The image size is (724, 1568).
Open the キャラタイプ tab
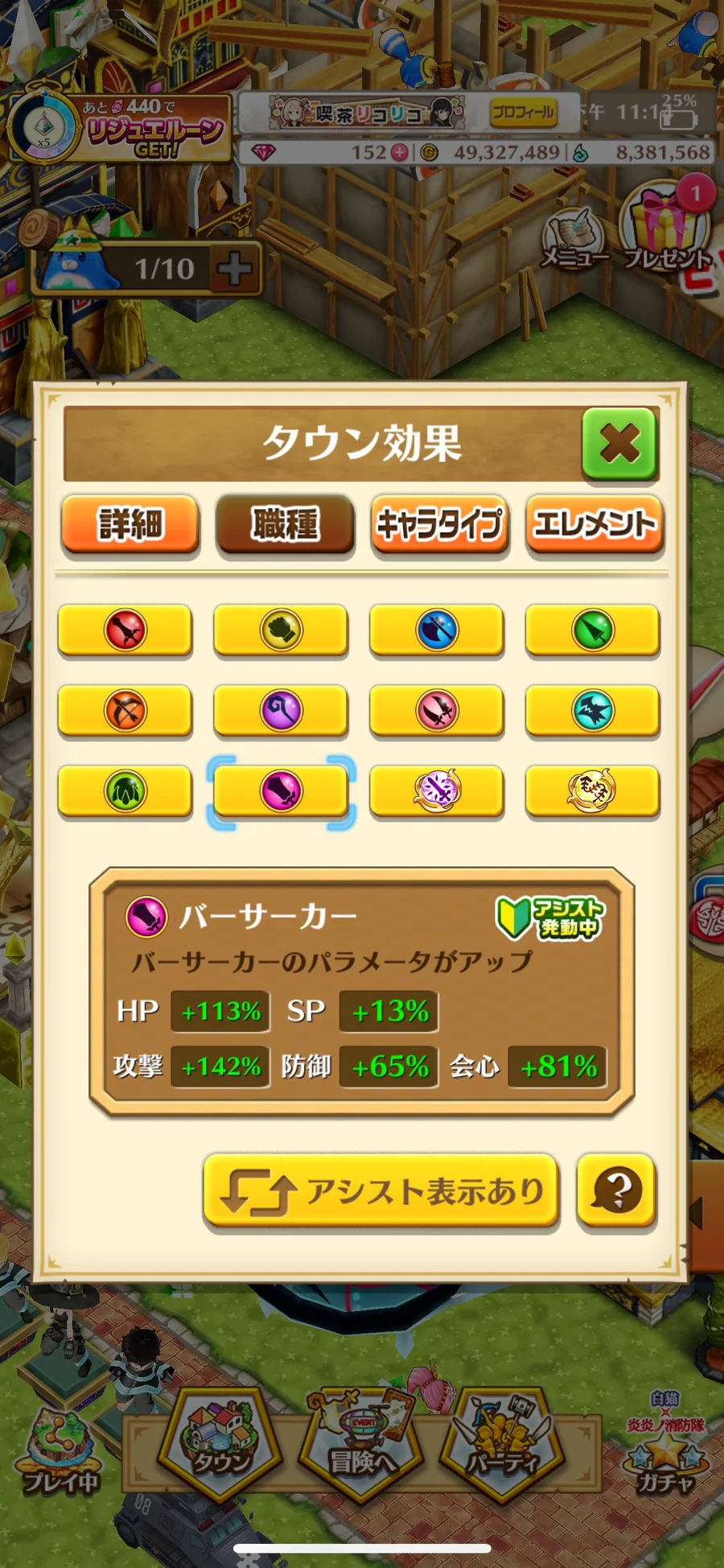(x=440, y=525)
